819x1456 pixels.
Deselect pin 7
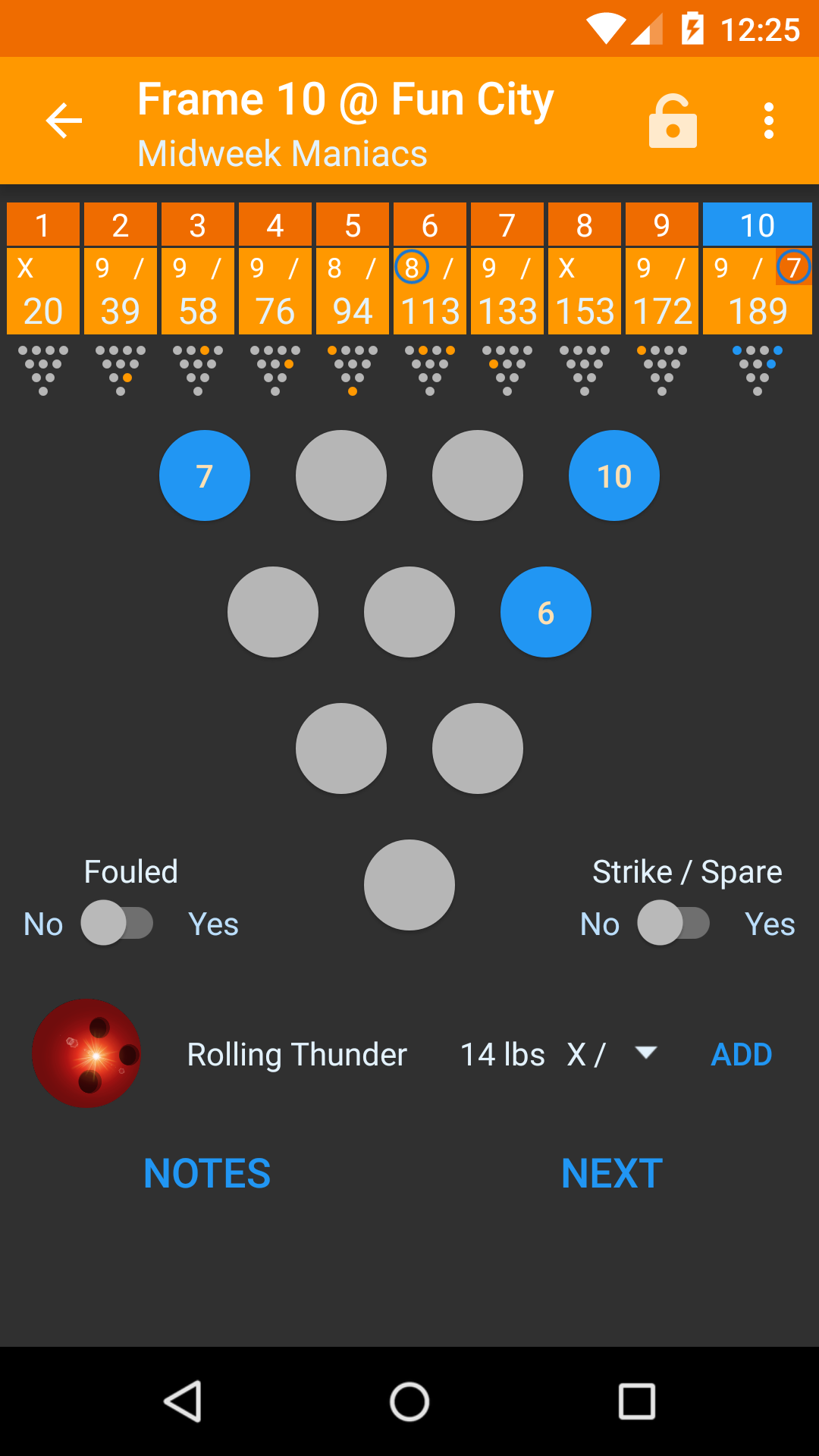205,475
